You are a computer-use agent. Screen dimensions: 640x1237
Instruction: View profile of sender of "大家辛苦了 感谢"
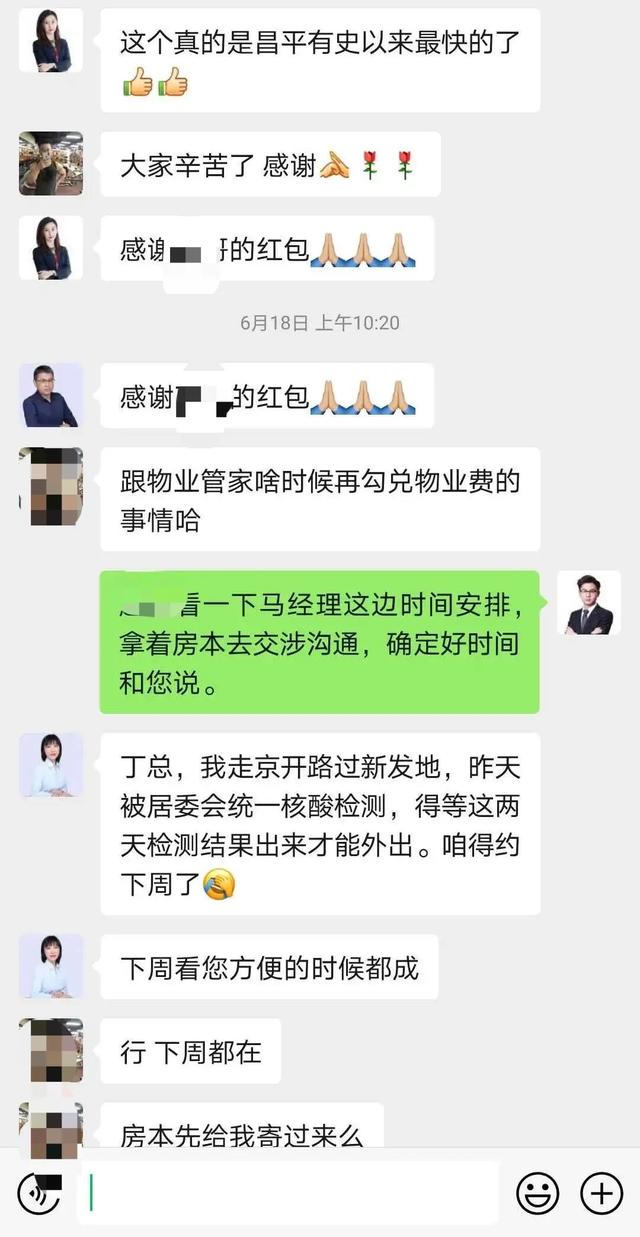click(51, 164)
